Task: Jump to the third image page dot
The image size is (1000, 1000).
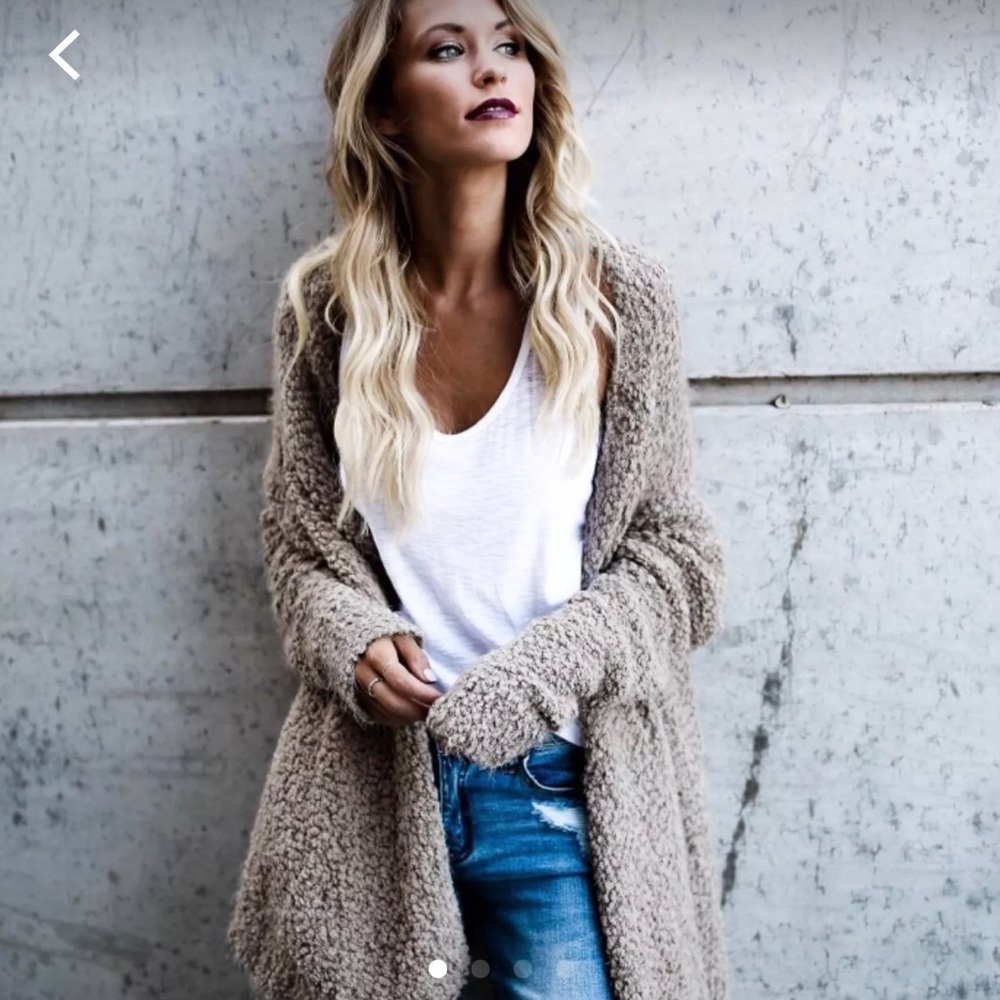Action: coord(523,968)
